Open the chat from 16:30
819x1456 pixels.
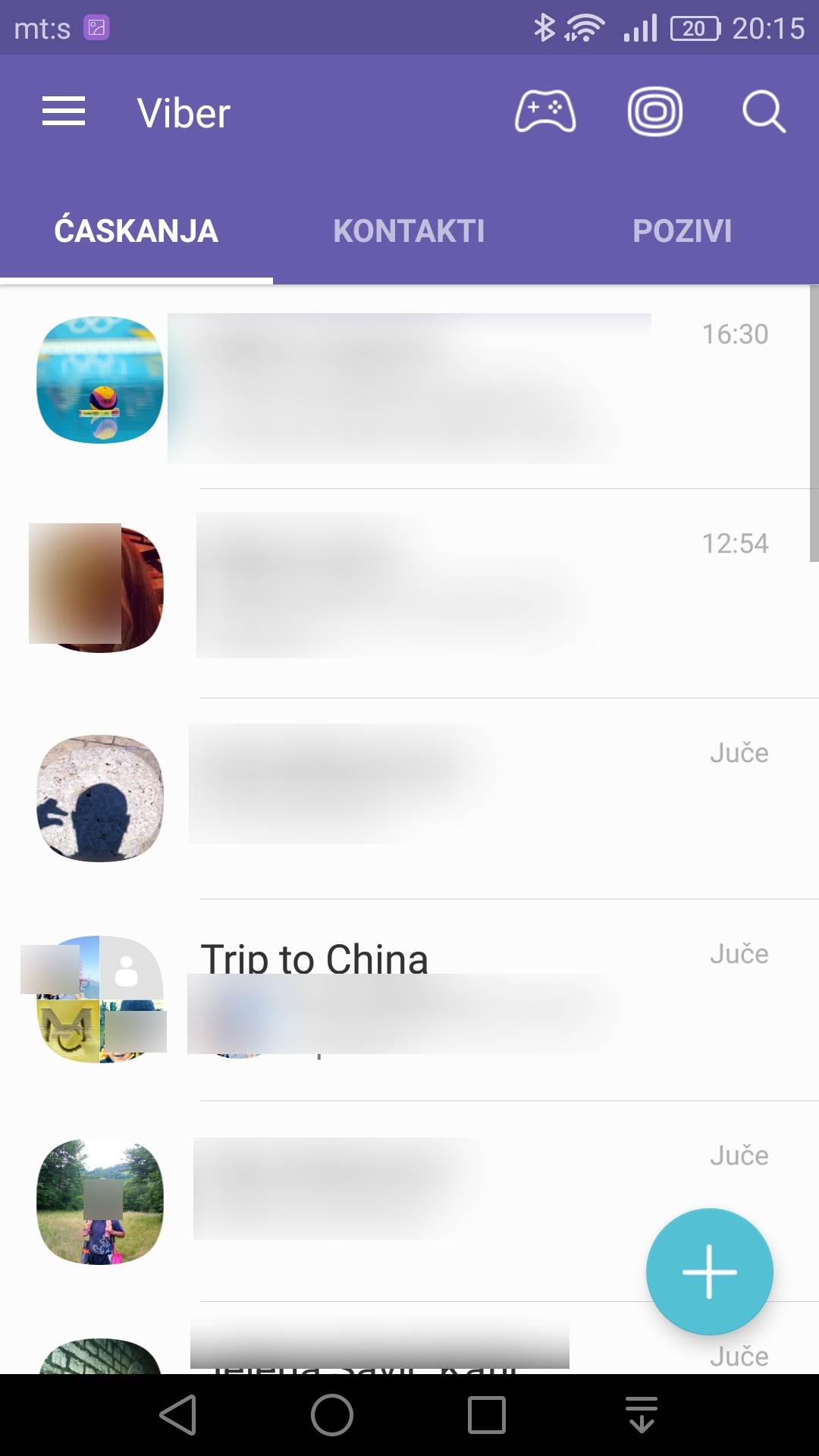coord(409,387)
